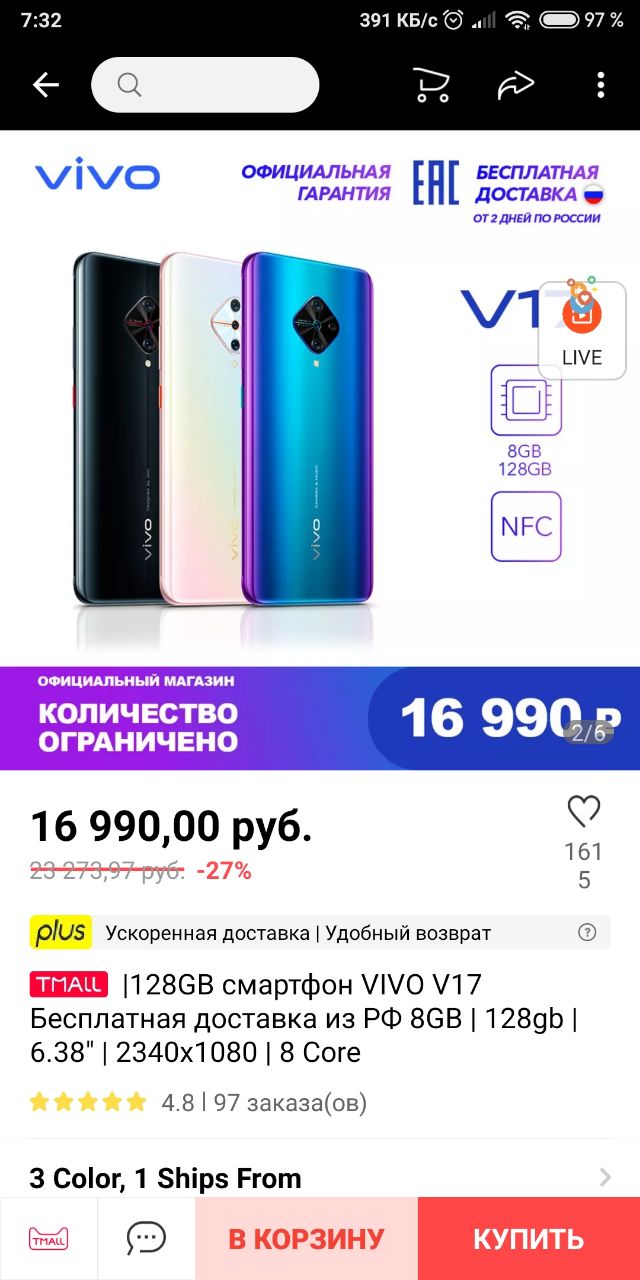Open the LIVE stream badge
The width and height of the screenshot is (640, 1280).
(582, 329)
